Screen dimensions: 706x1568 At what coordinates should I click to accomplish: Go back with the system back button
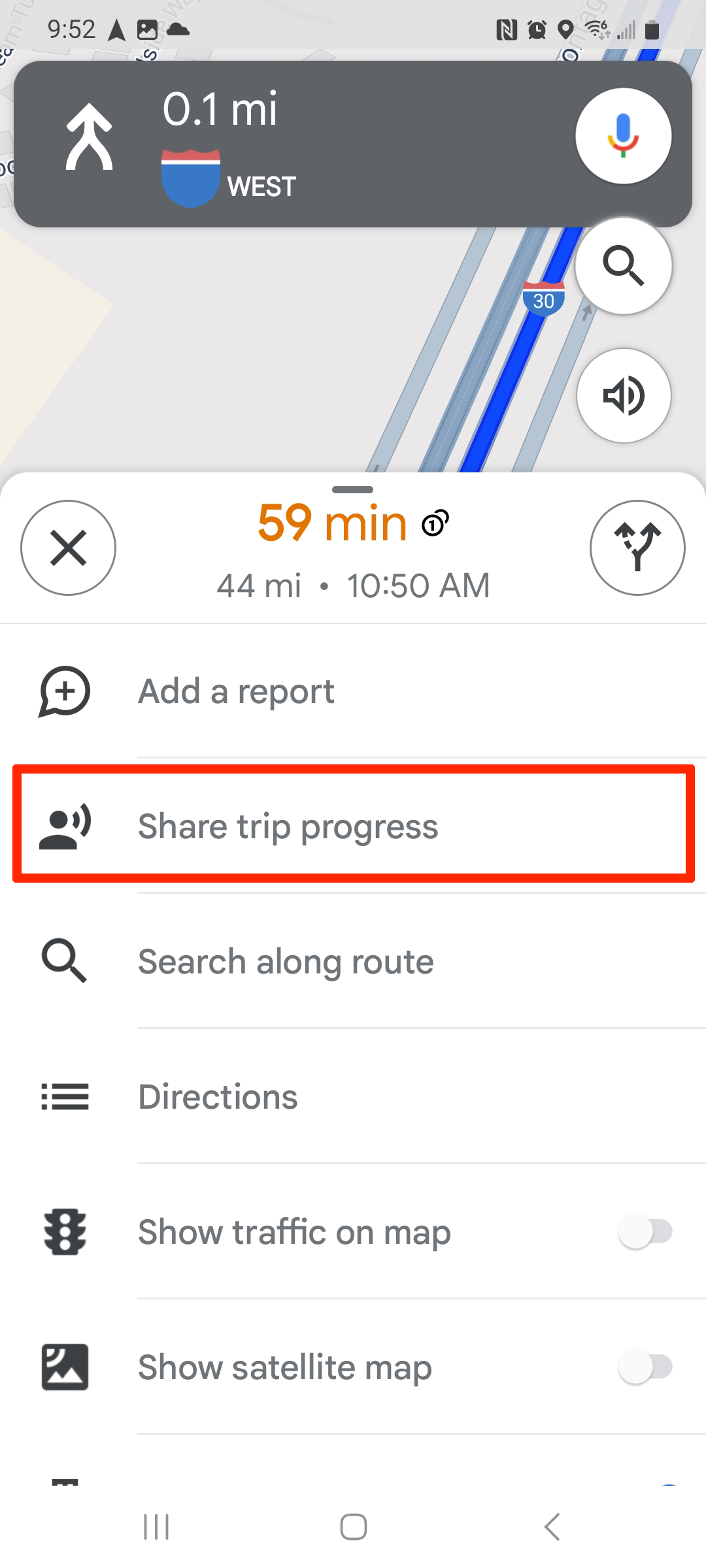point(552,1527)
